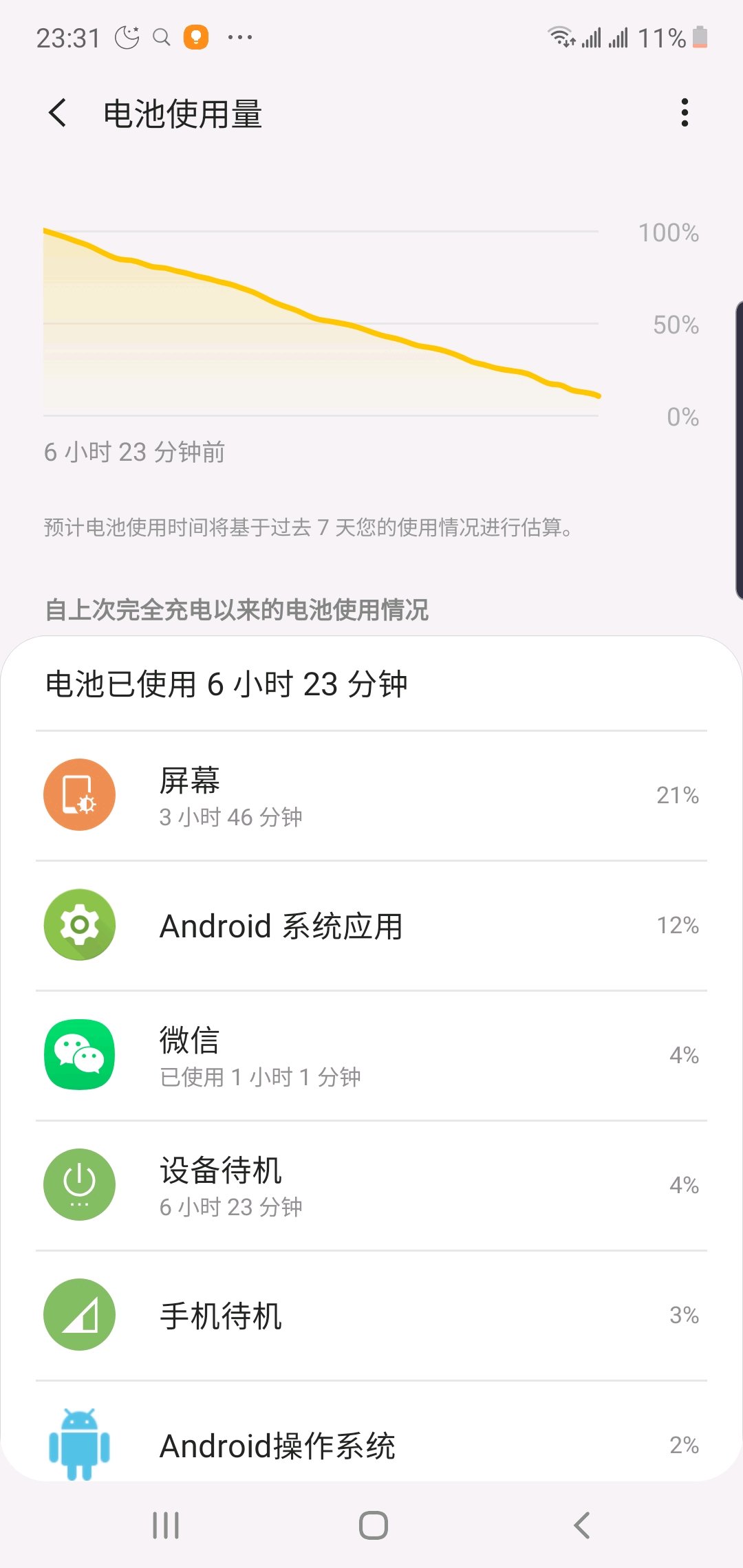View 微信 battery usage details
This screenshot has width=743, height=1568.
371,1056
